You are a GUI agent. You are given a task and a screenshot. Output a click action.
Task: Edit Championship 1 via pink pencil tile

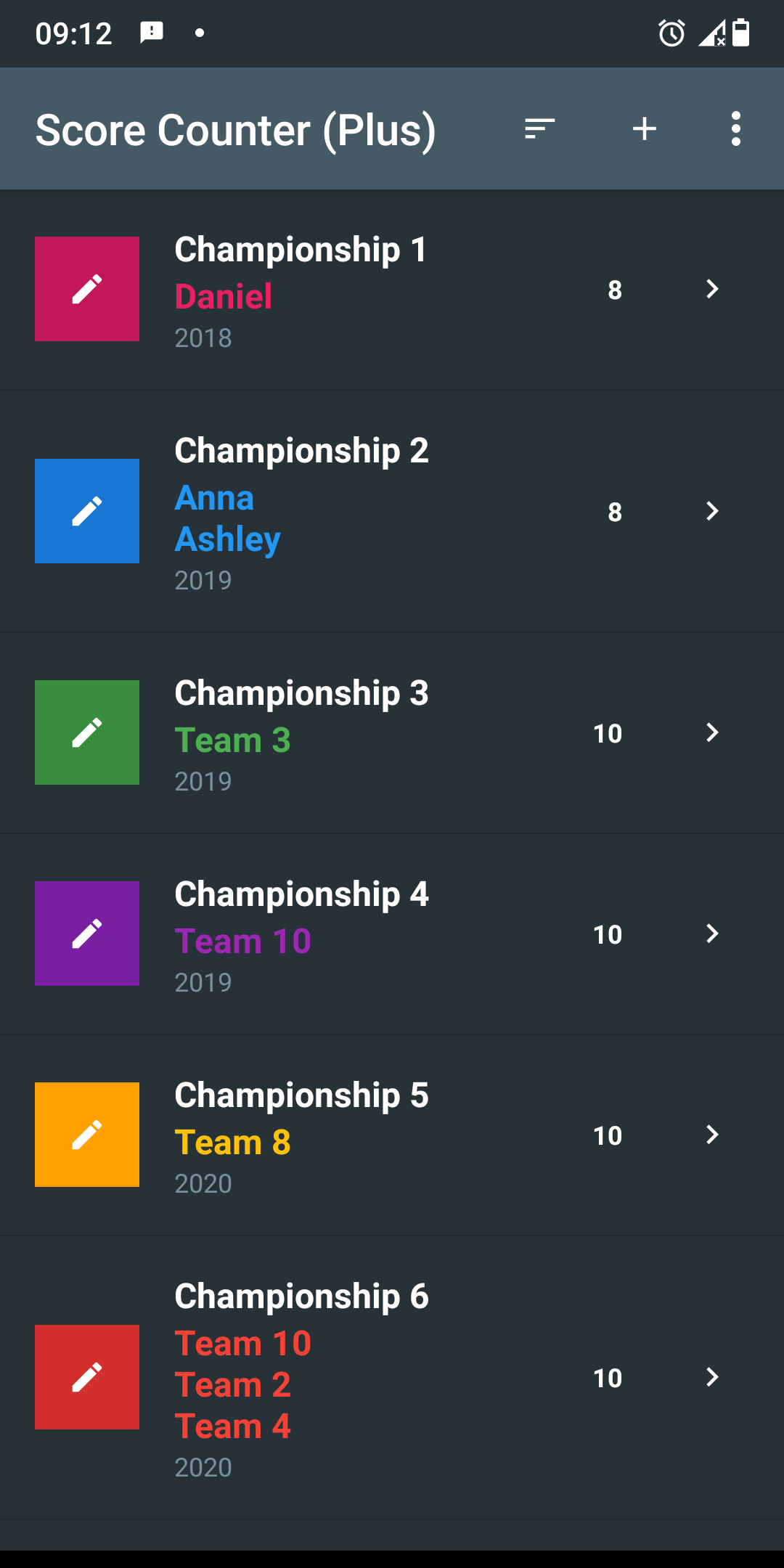tap(87, 289)
